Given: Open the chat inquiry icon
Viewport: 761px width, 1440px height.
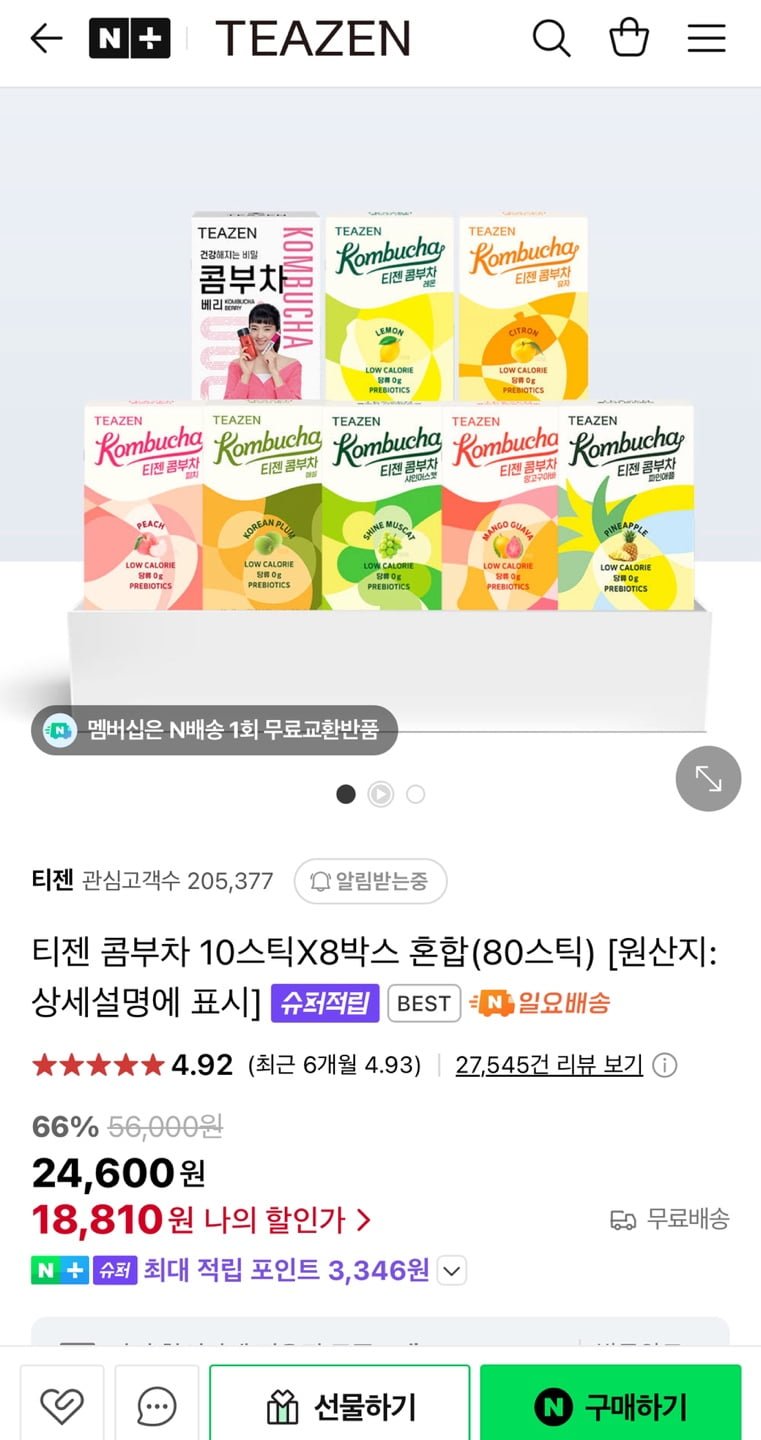Looking at the screenshot, I should tap(157, 1406).
